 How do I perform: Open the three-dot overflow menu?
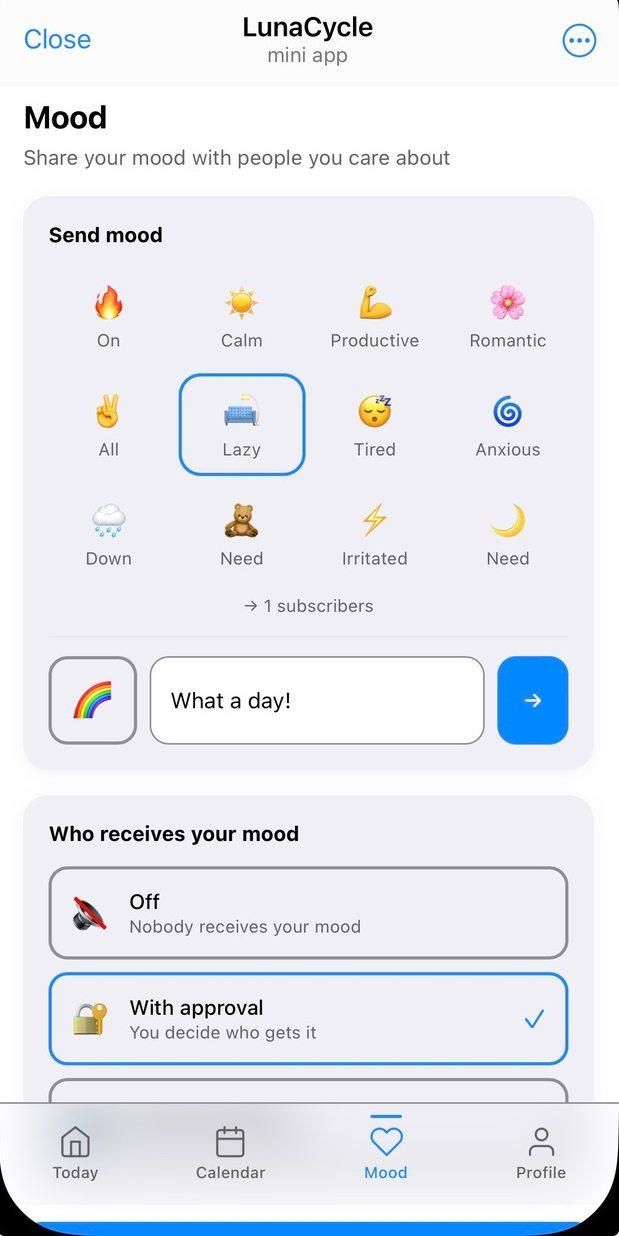click(579, 41)
